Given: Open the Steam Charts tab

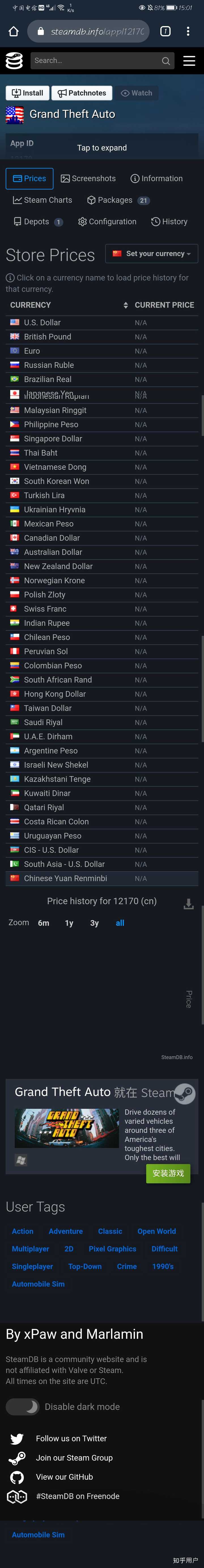Looking at the screenshot, I should 42,200.
